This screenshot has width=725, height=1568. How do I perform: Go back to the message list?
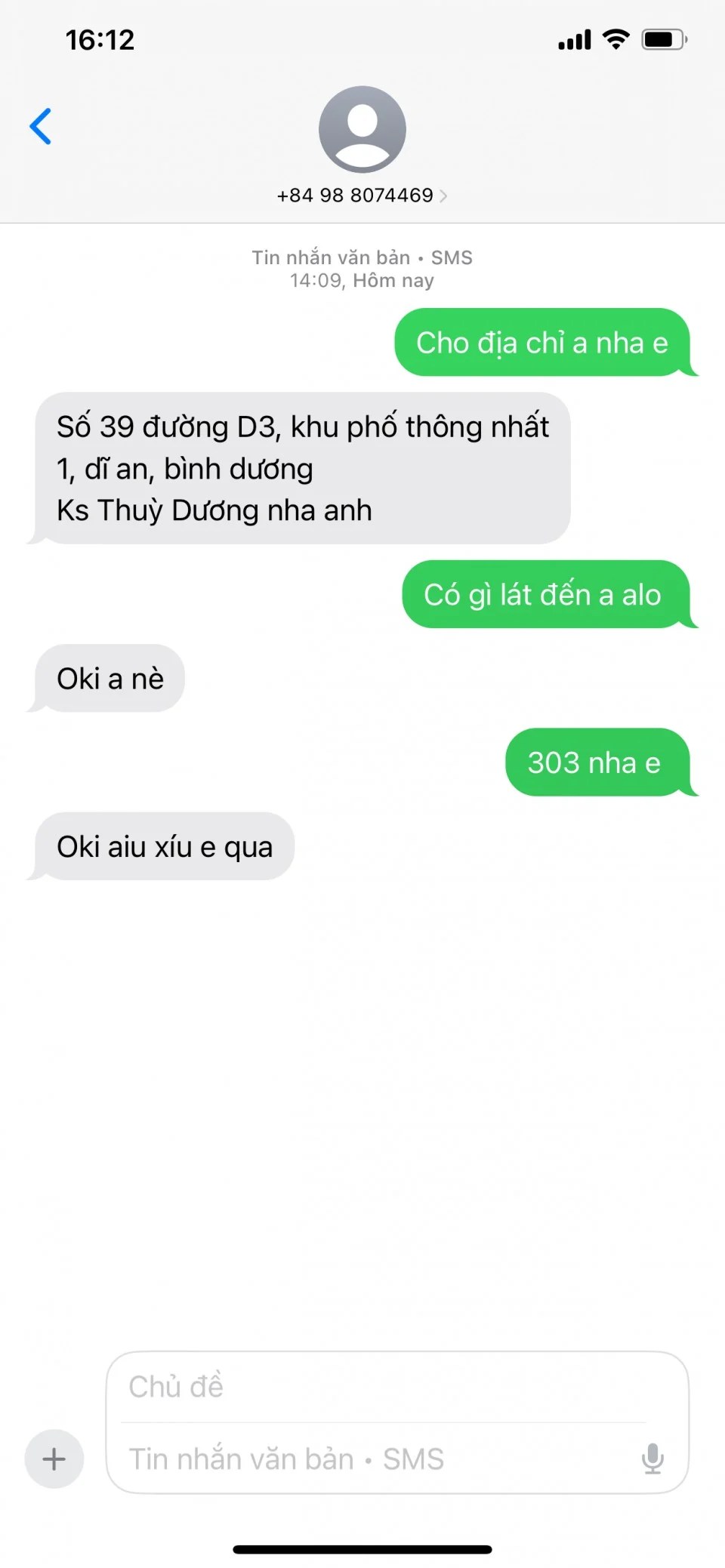(x=41, y=126)
